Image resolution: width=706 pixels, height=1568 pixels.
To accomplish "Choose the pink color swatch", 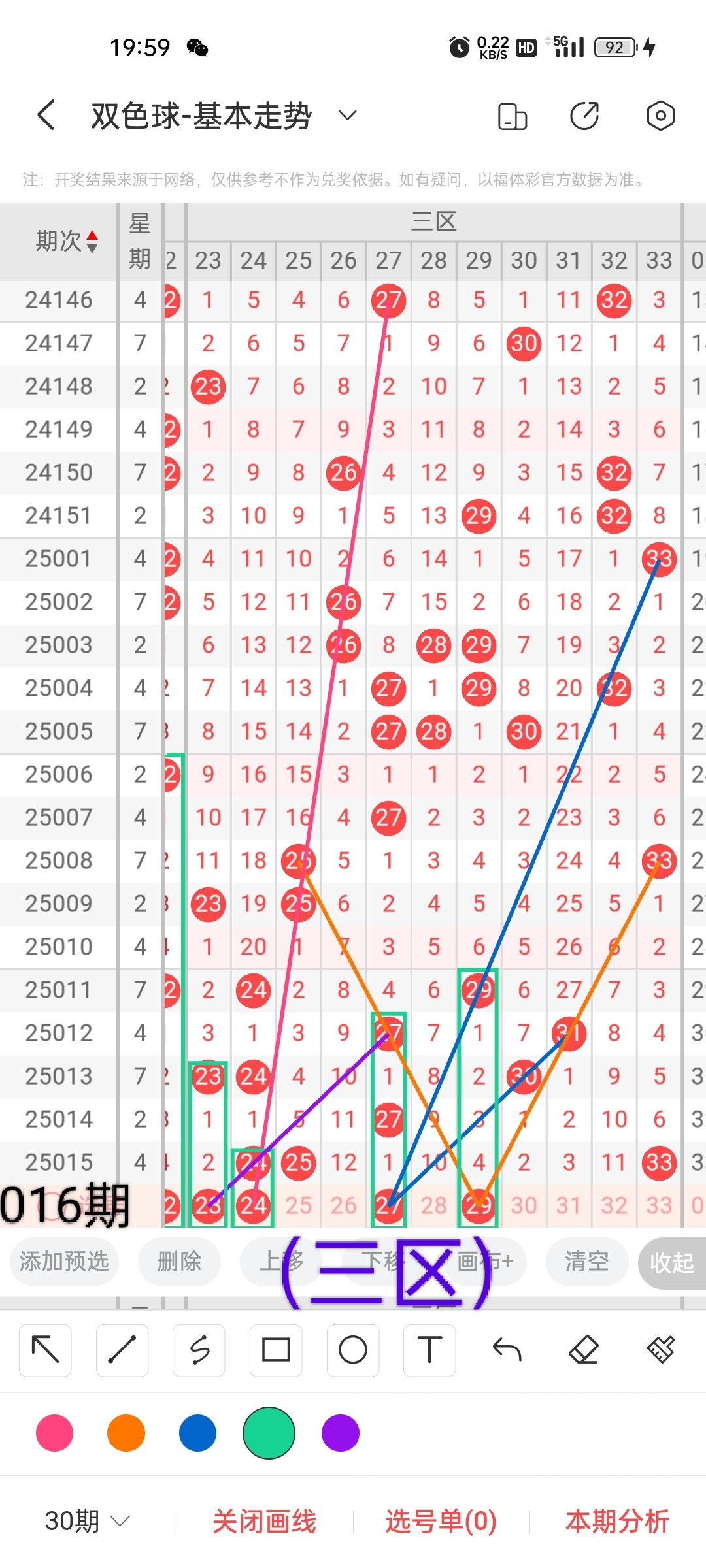I will click(x=55, y=1433).
